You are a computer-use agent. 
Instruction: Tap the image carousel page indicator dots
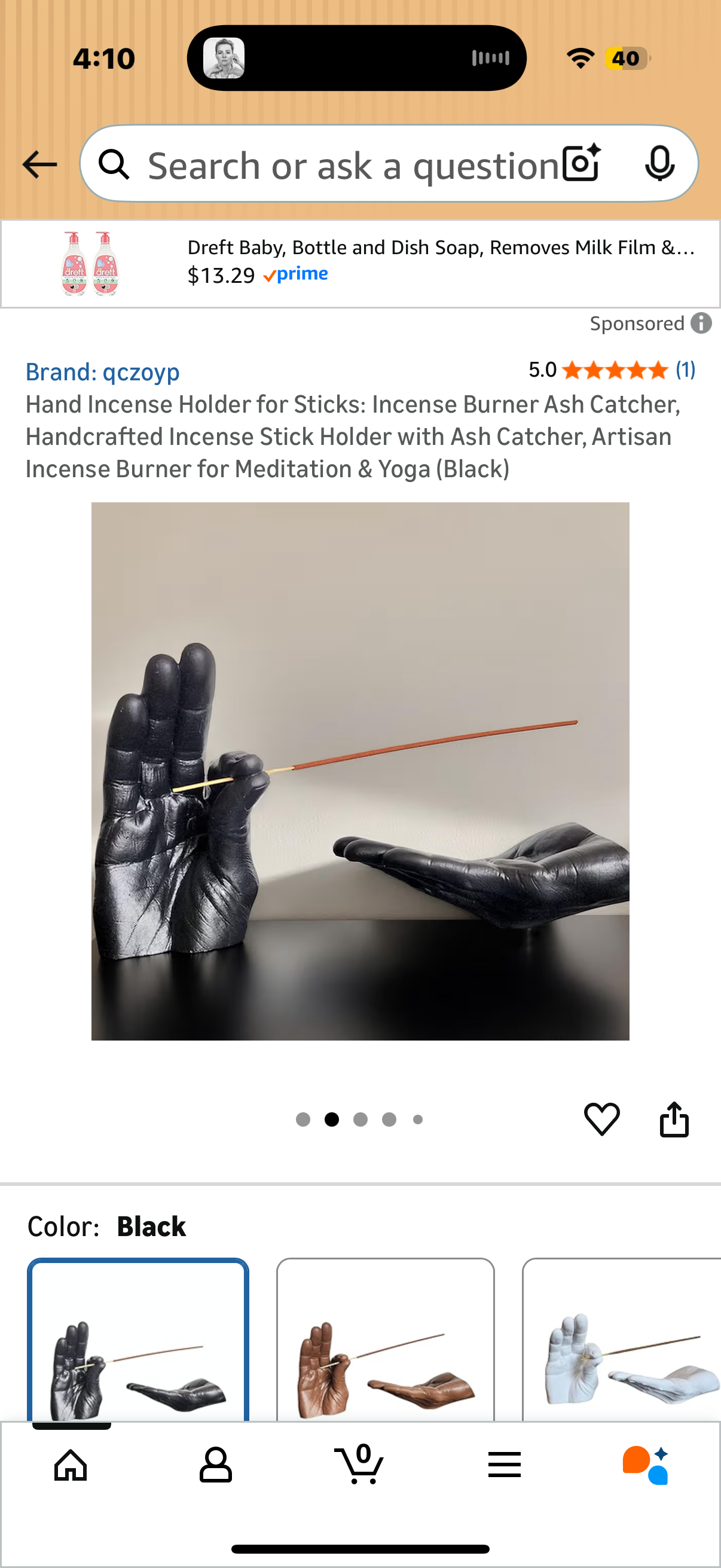tap(359, 1119)
